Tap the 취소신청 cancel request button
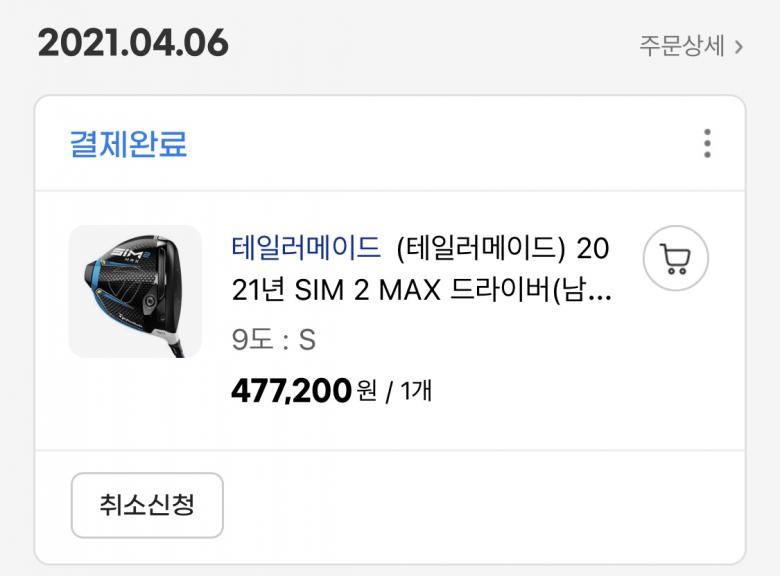This screenshot has height=576, width=780. click(x=147, y=505)
